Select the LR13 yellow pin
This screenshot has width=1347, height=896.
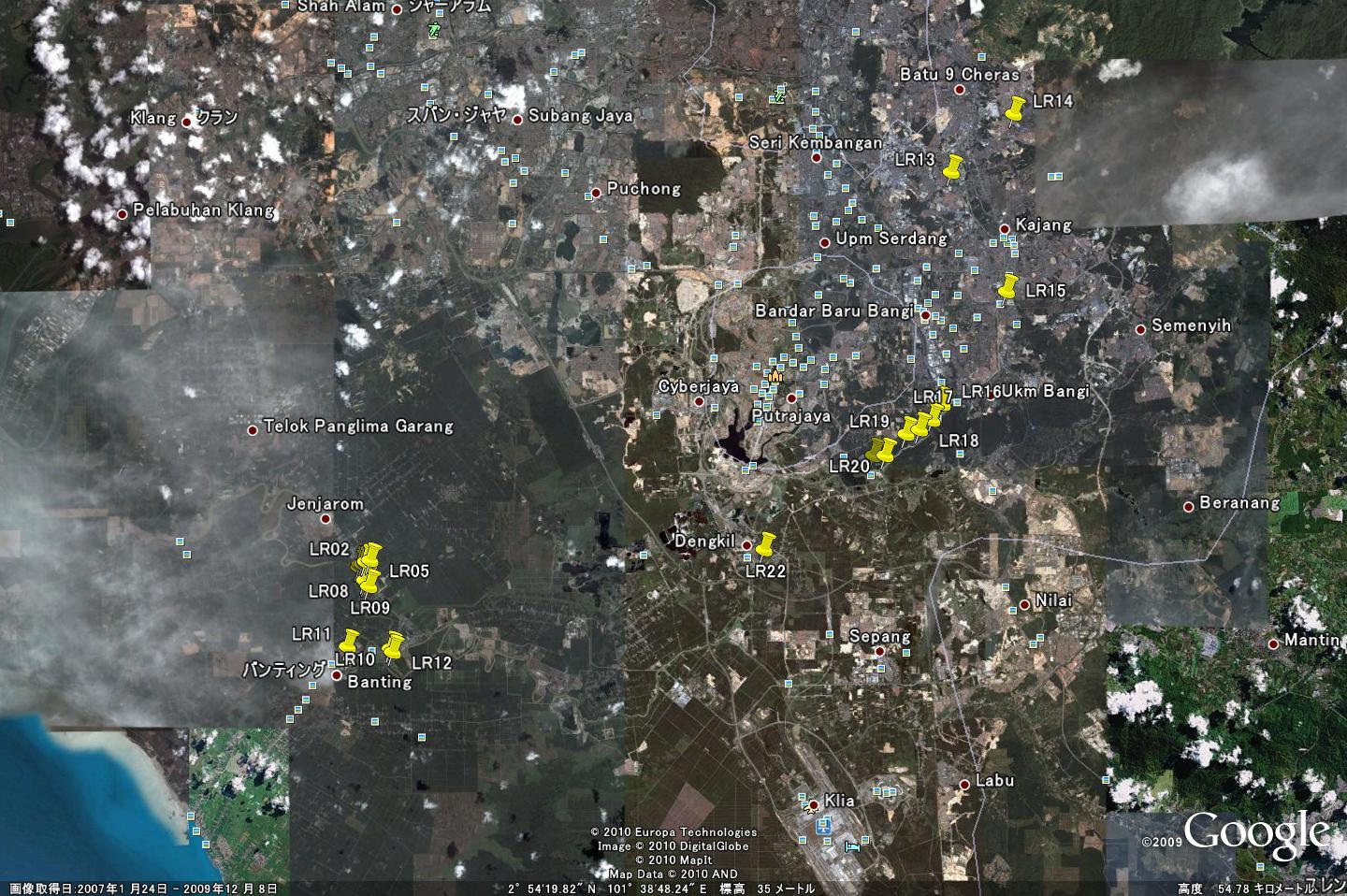952,168
